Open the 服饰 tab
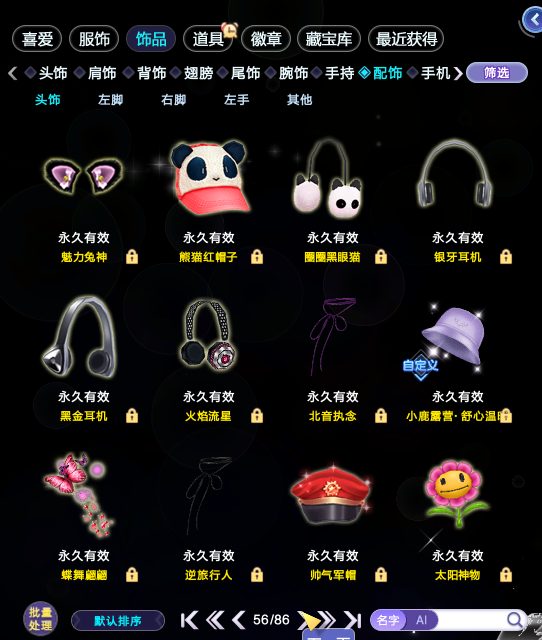 pyautogui.click(x=94, y=39)
